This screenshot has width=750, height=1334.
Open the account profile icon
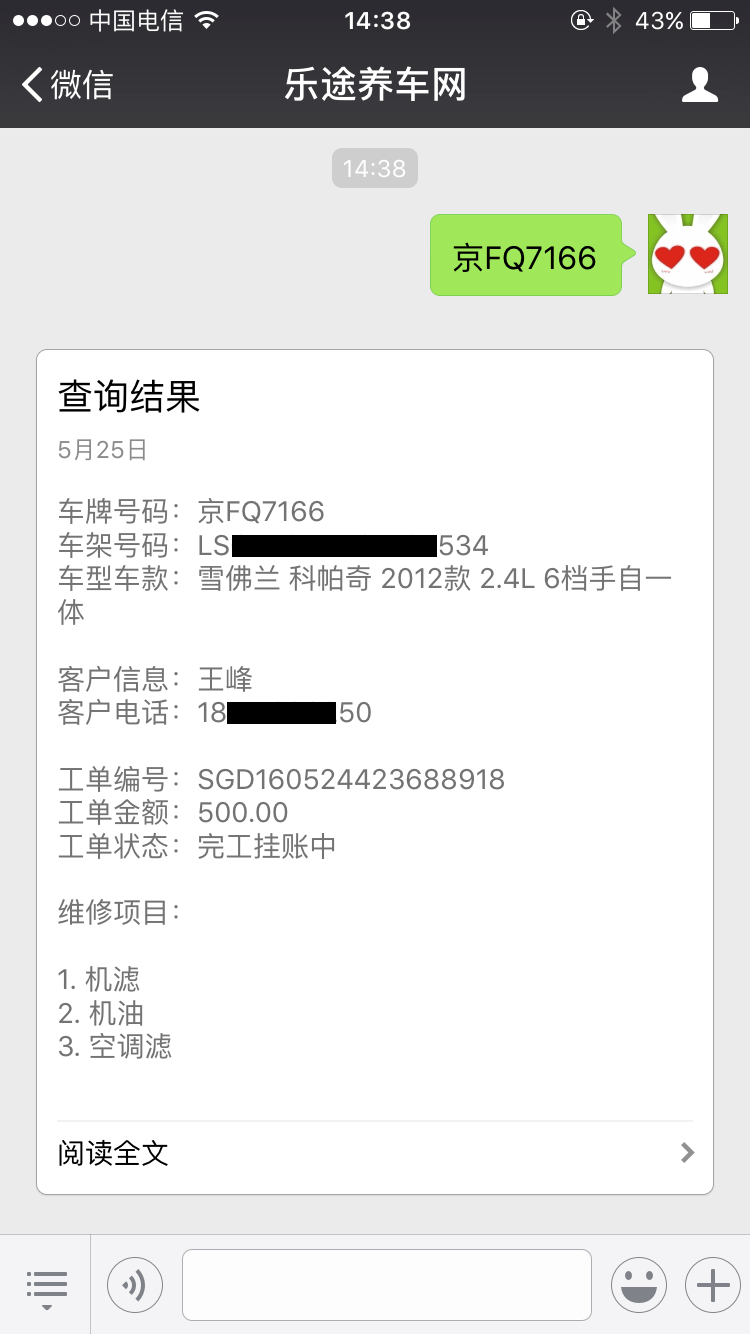pyautogui.click(x=699, y=85)
